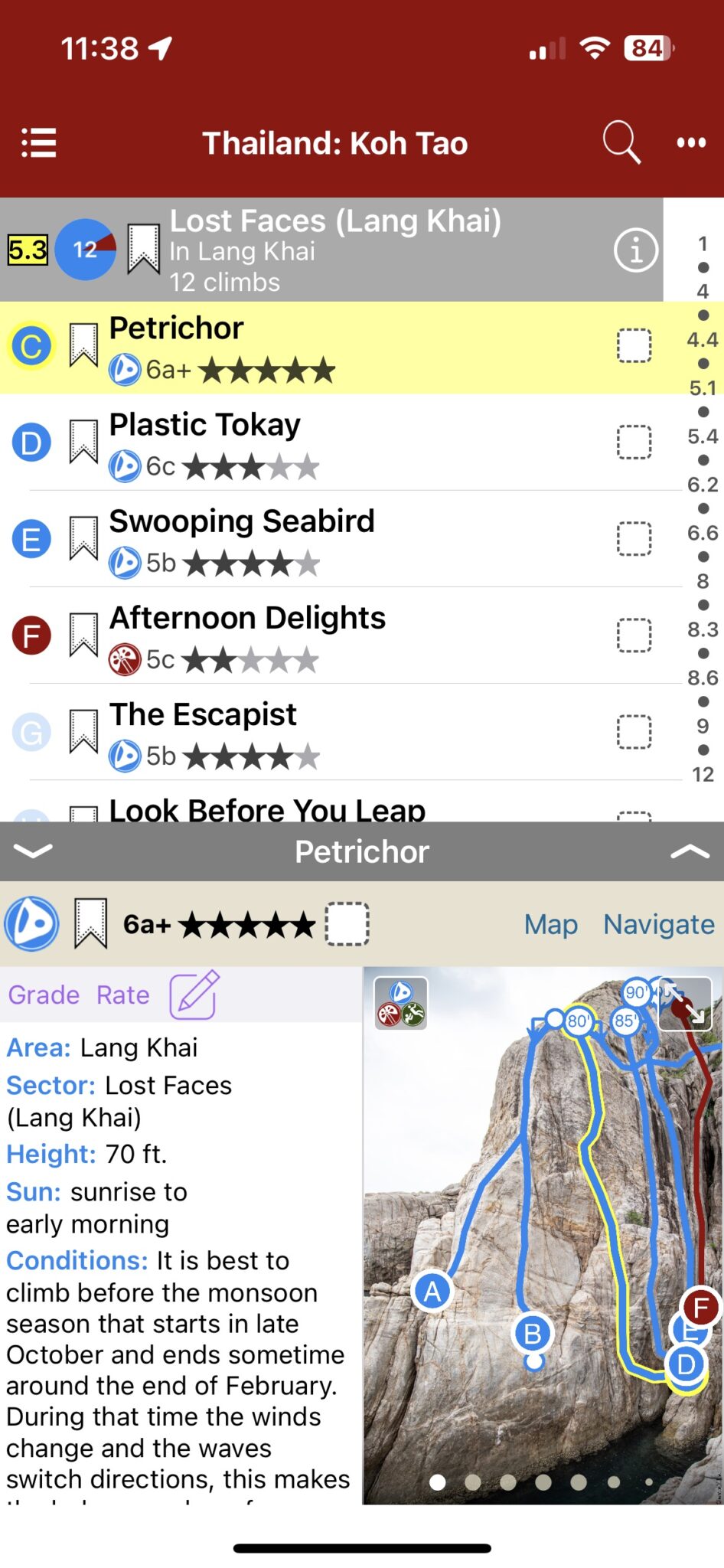Enlarge the Petrichor topo photo
Image resolution: width=724 pixels, height=1568 pixels.
click(686, 1003)
